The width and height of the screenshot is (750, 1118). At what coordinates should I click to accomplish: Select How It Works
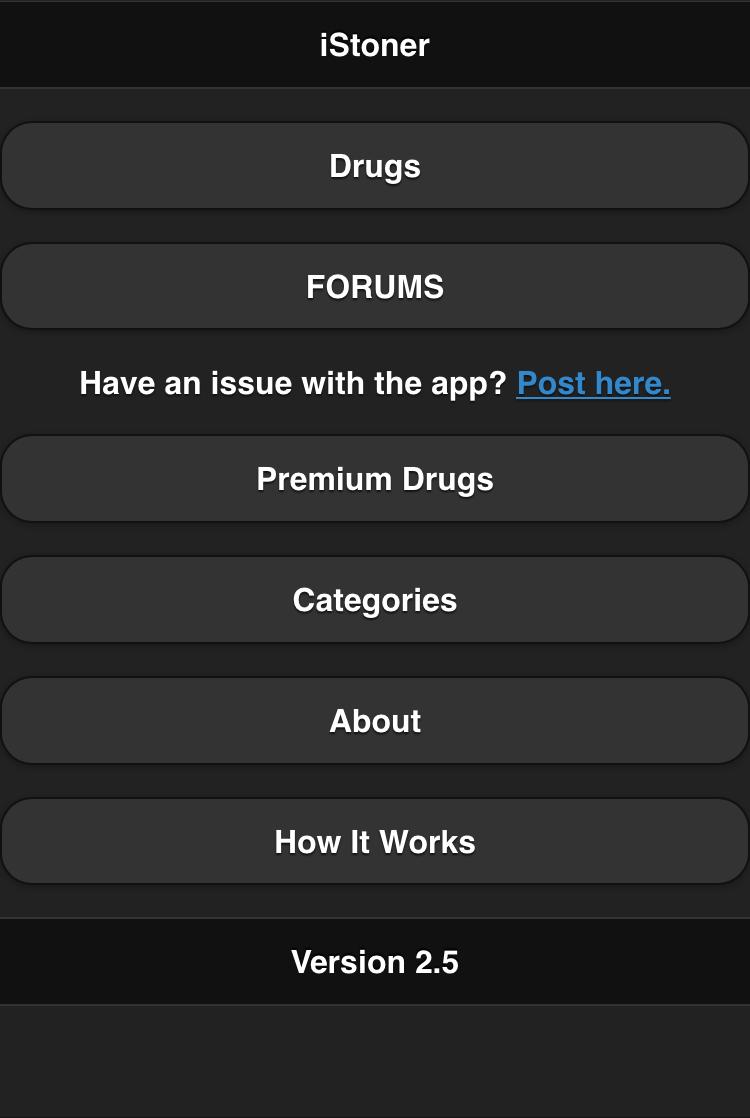tap(375, 842)
